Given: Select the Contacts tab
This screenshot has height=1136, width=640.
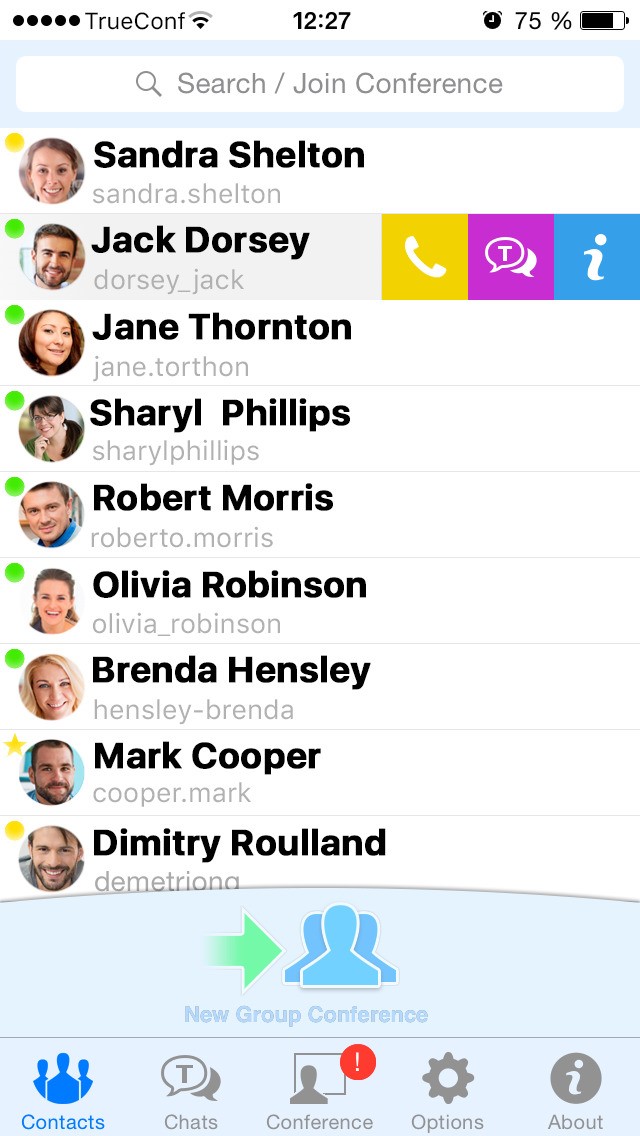Looking at the screenshot, I should [x=63, y=1090].
